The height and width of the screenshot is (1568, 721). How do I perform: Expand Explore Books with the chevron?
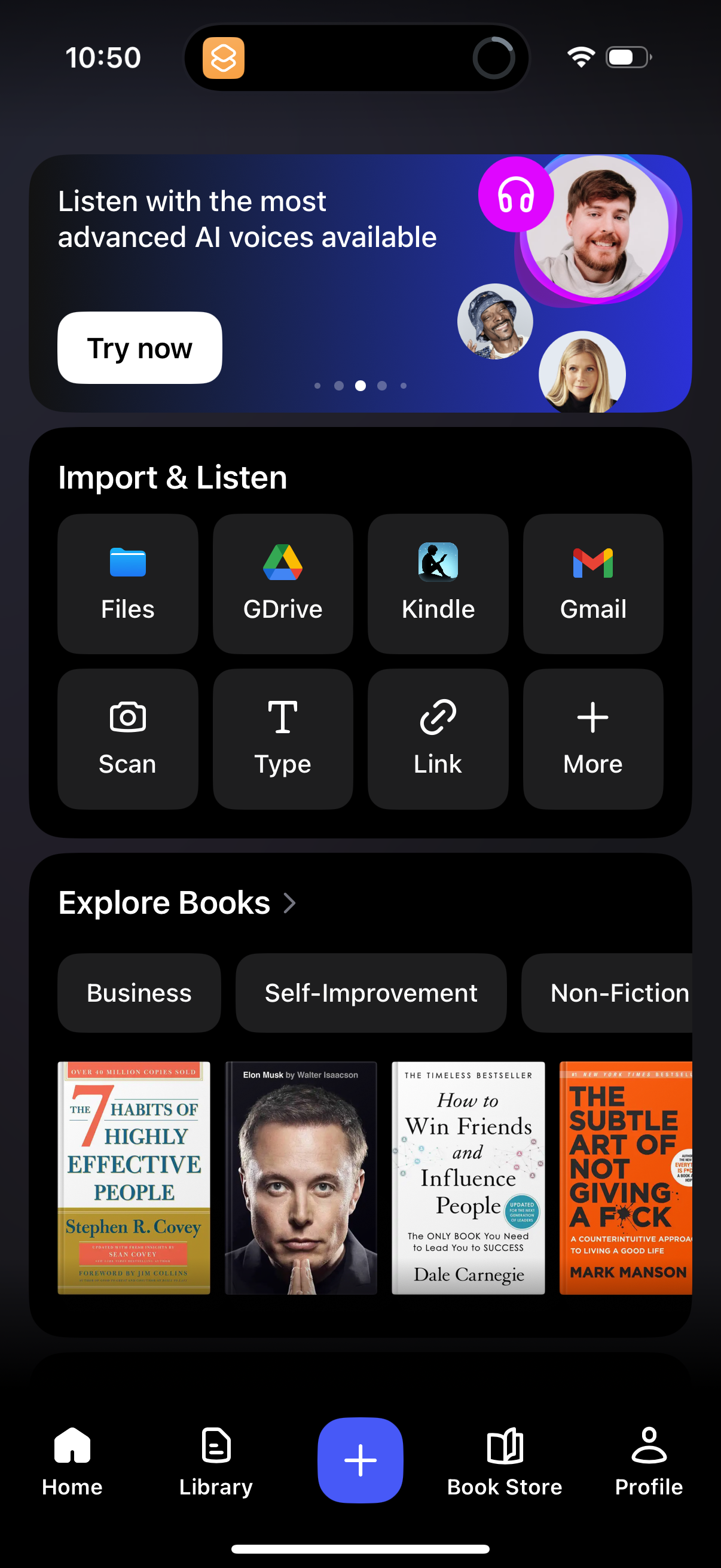tap(290, 903)
